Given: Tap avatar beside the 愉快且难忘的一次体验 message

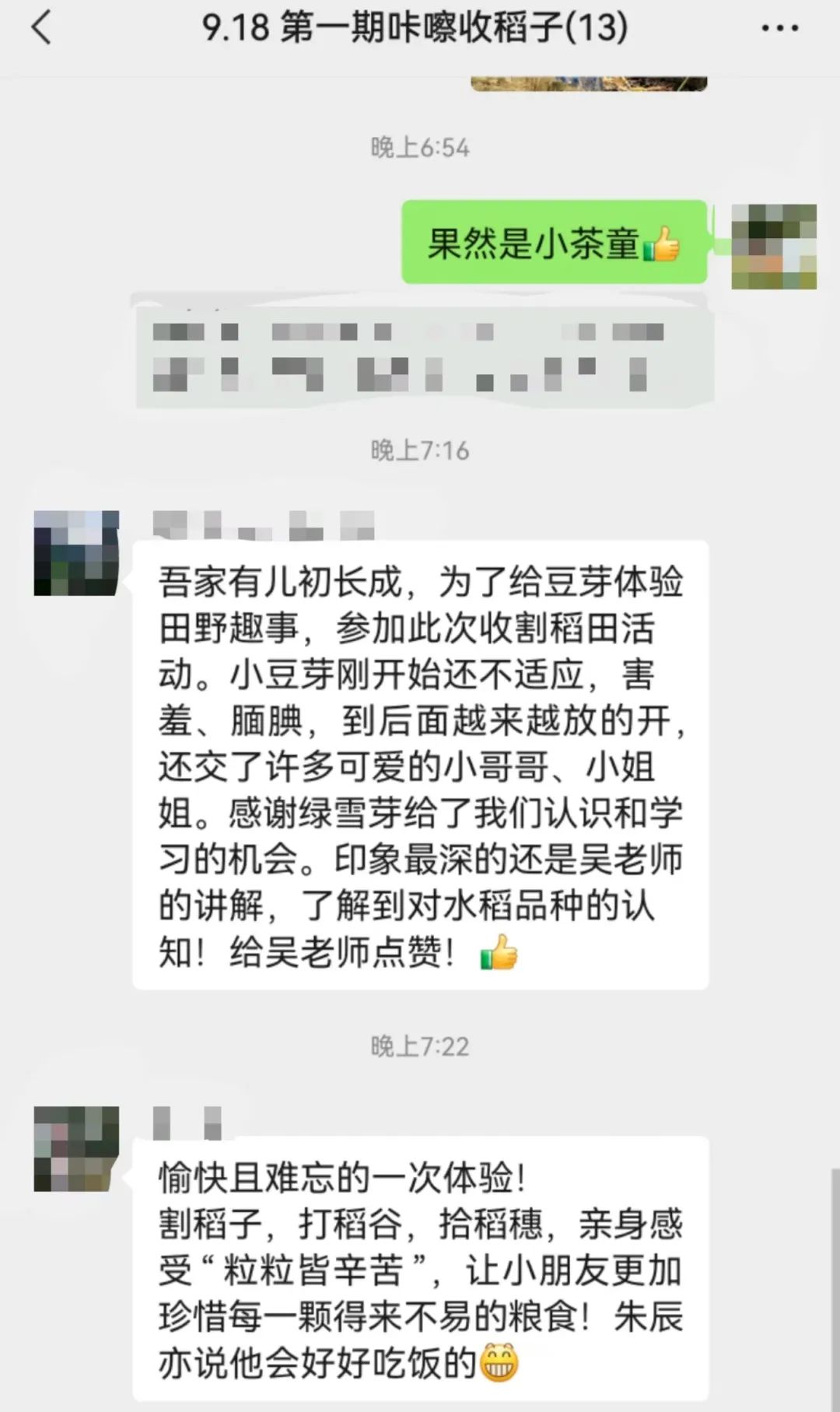Looking at the screenshot, I should 76,1148.
